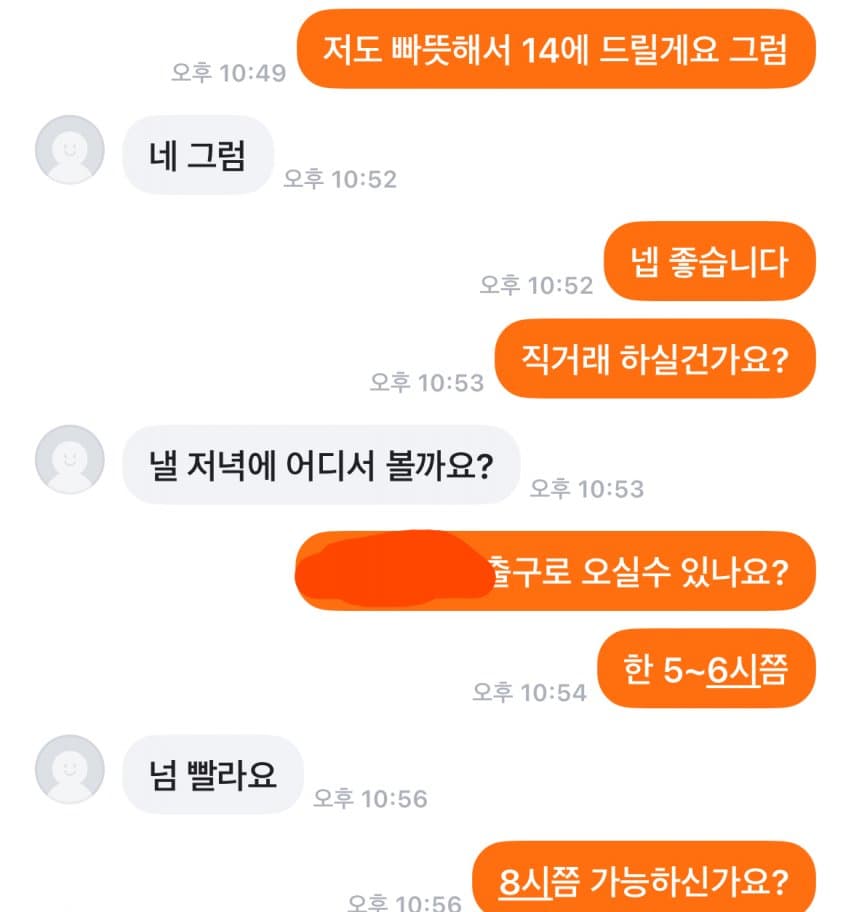
Task: View profile from avatar beside '넘 빨라요'
Action: pos(70,769)
